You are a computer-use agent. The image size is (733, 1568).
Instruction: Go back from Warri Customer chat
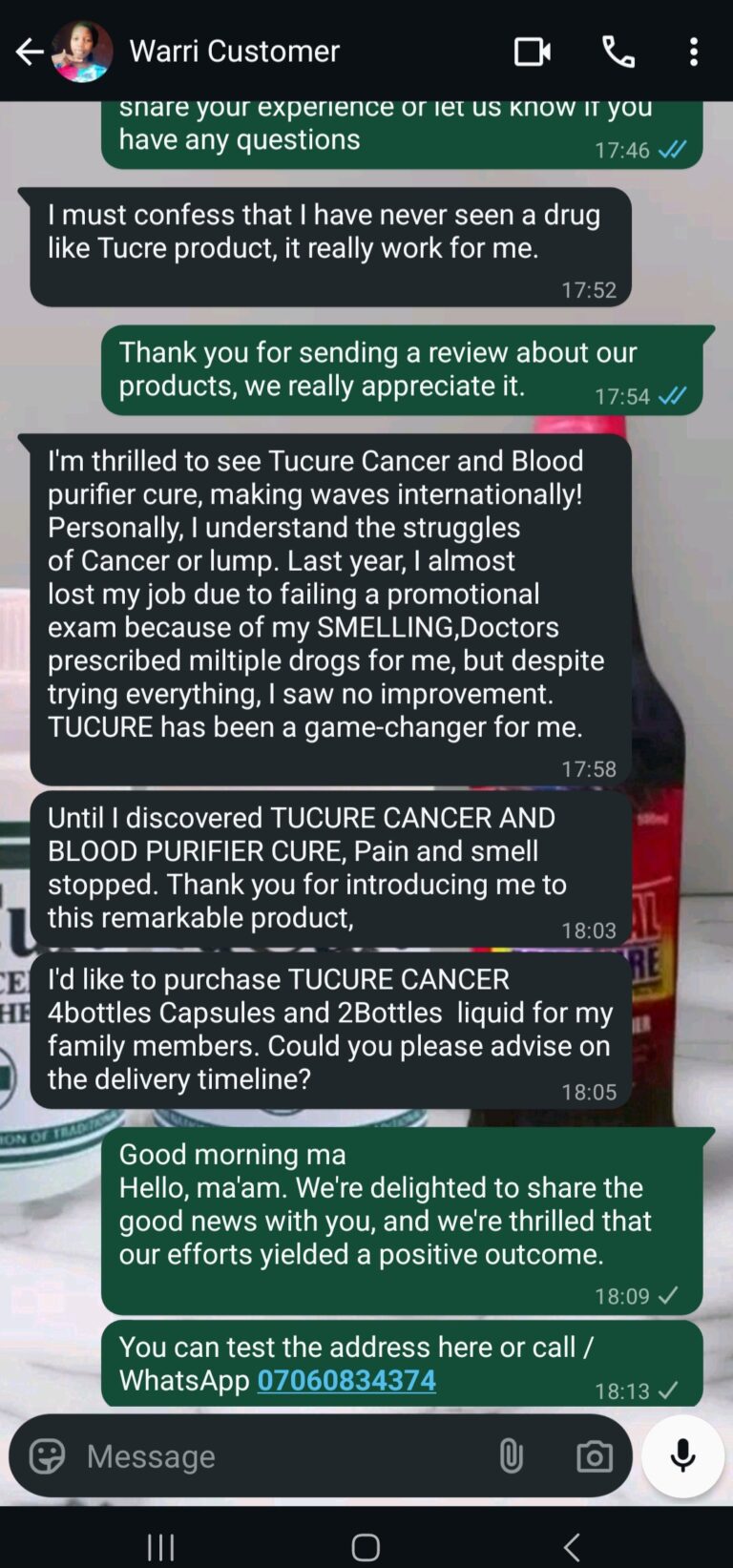pos(29,52)
